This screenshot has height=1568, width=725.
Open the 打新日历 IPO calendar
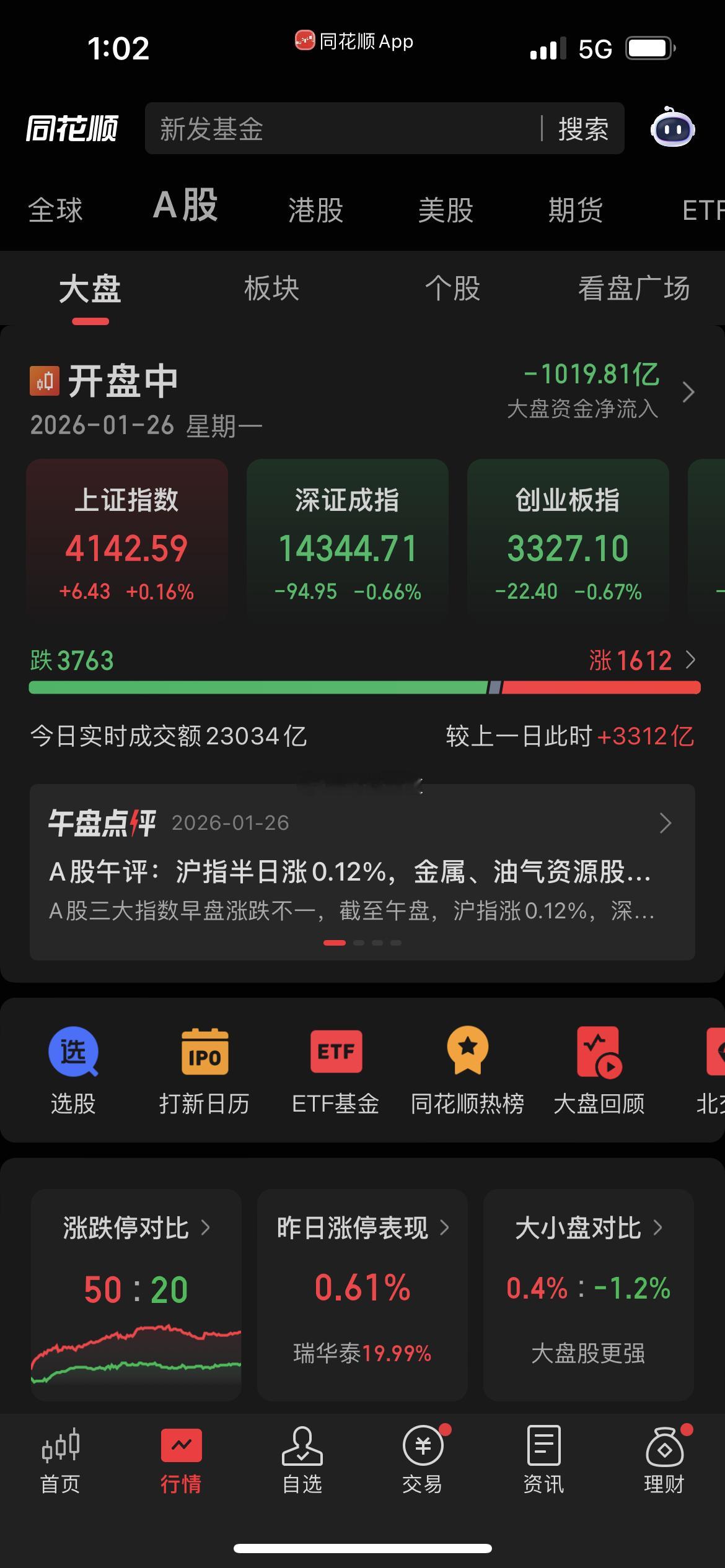[204, 1068]
